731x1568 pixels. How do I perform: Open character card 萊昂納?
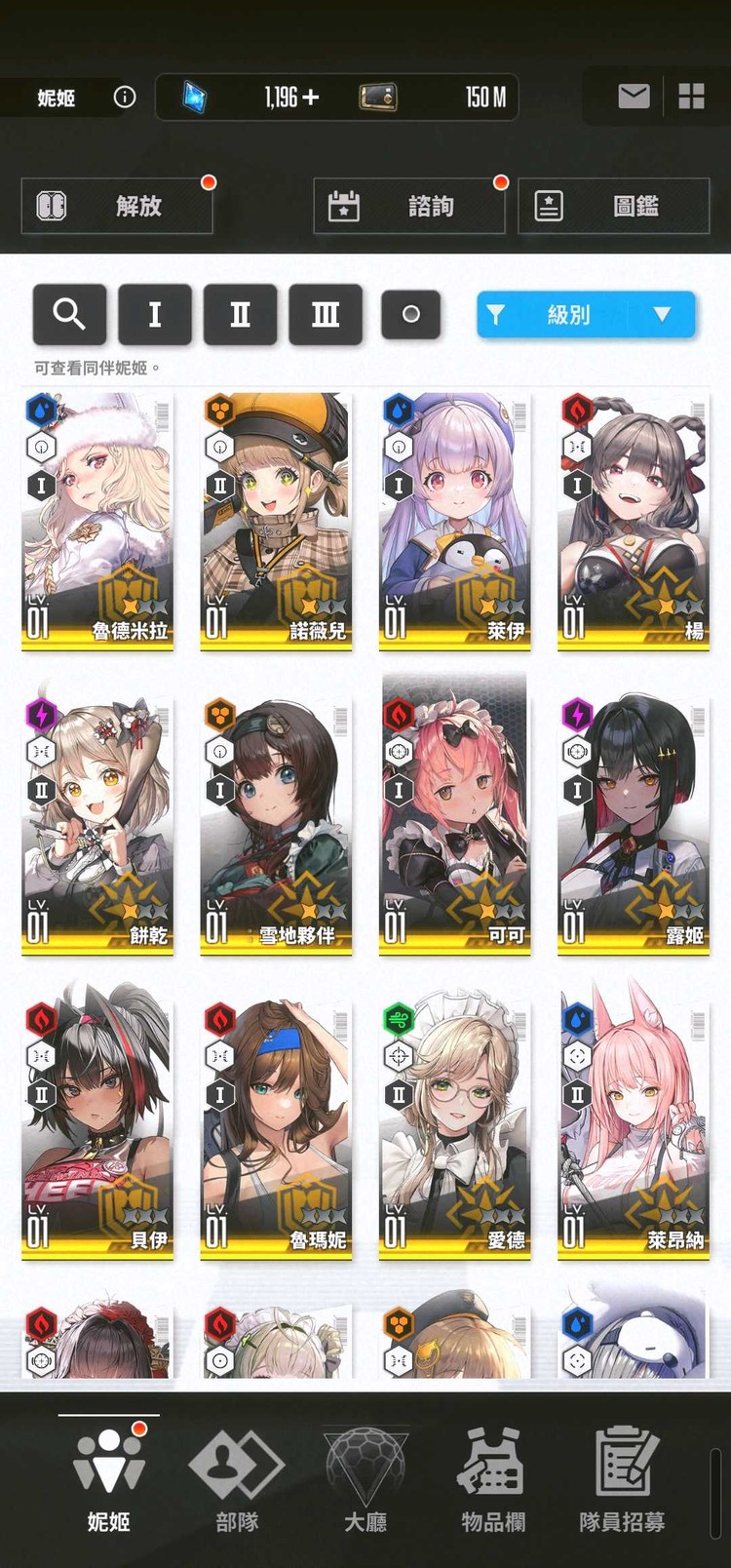[634, 1127]
